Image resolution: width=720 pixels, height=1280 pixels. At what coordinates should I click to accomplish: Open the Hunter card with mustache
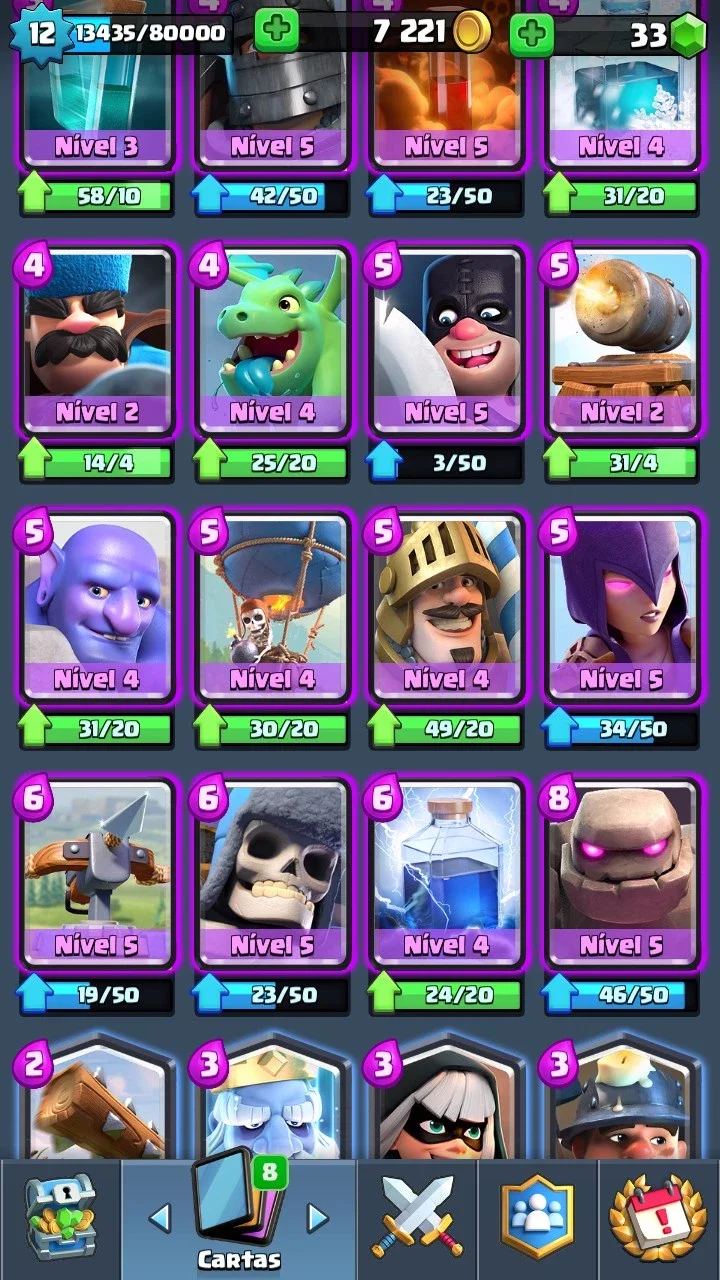coord(97,342)
